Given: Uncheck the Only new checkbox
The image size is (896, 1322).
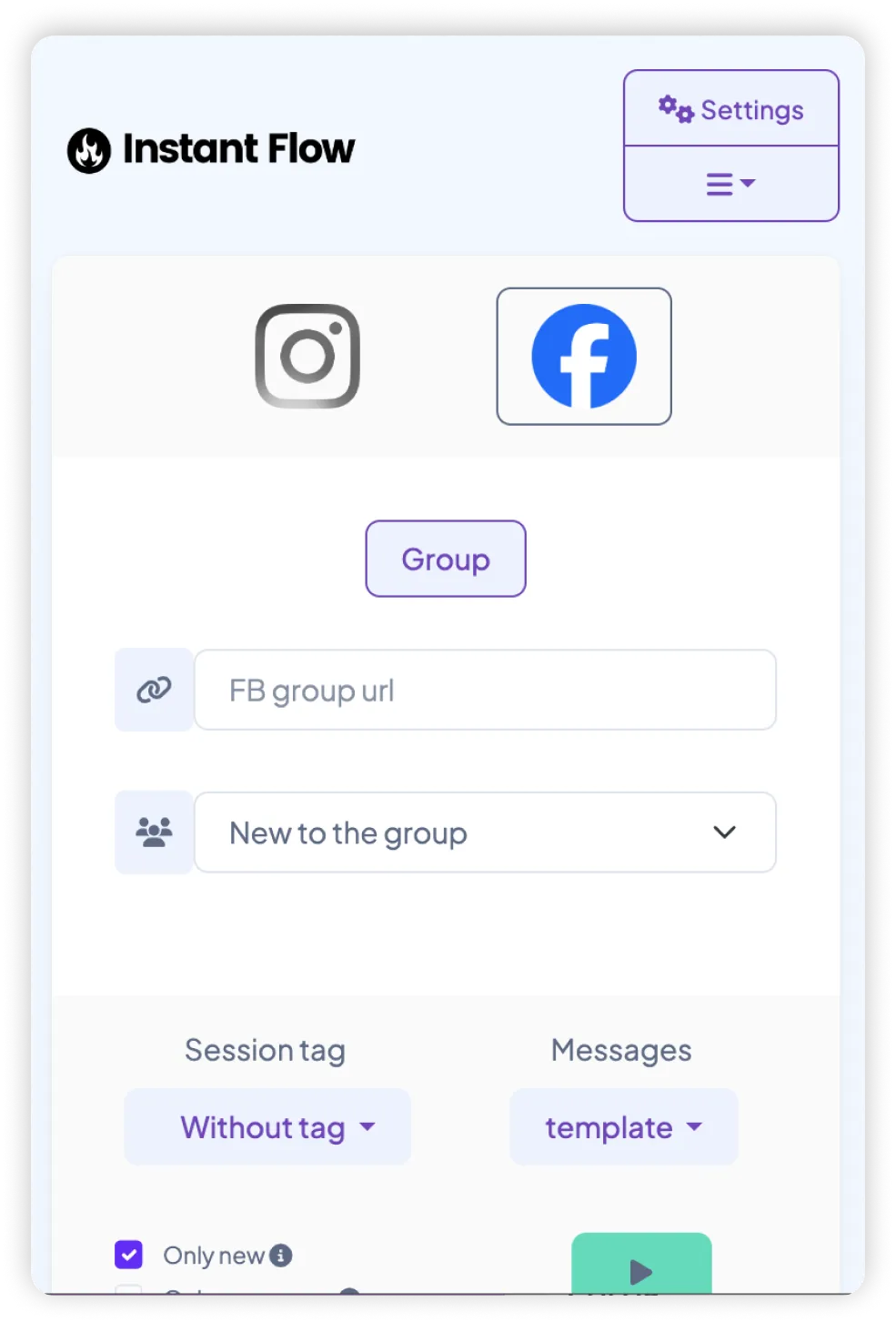Looking at the screenshot, I should pyautogui.click(x=129, y=1255).
